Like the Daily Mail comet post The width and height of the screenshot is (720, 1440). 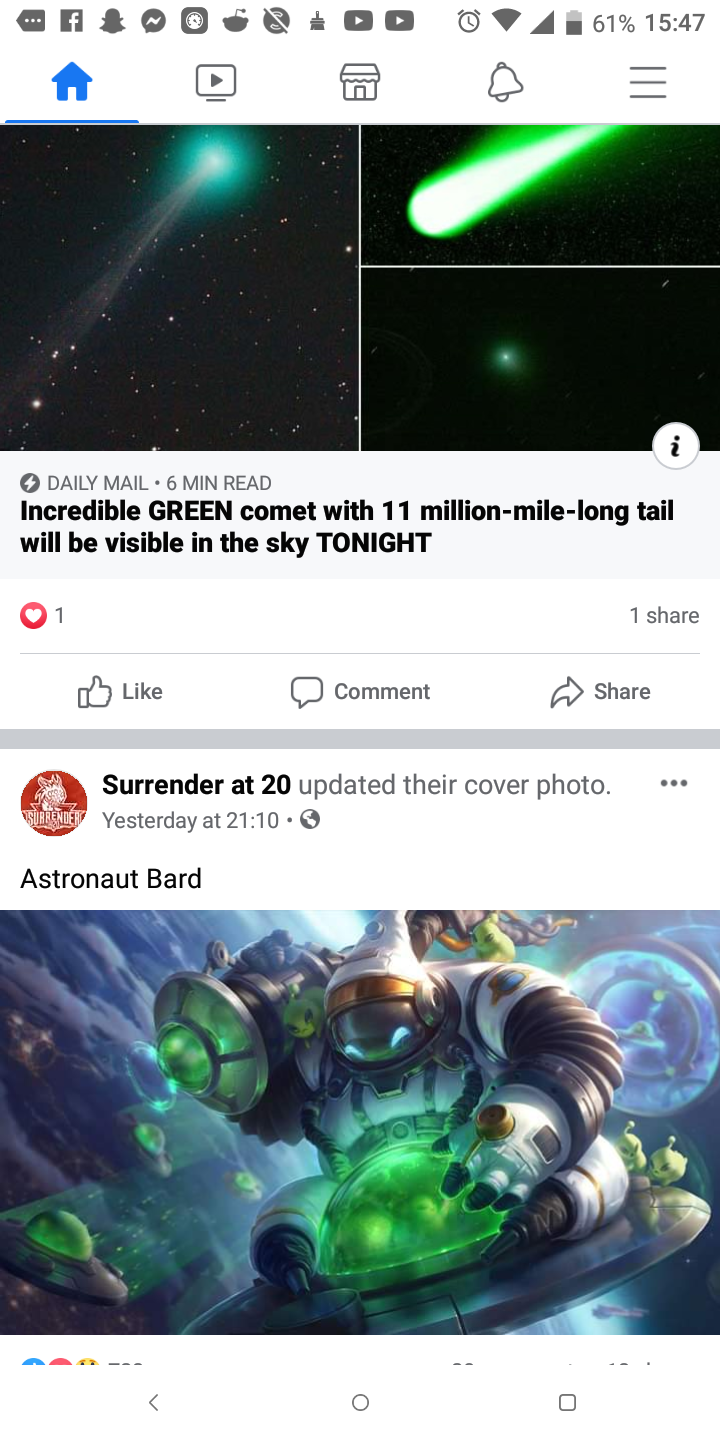(x=120, y=691)
